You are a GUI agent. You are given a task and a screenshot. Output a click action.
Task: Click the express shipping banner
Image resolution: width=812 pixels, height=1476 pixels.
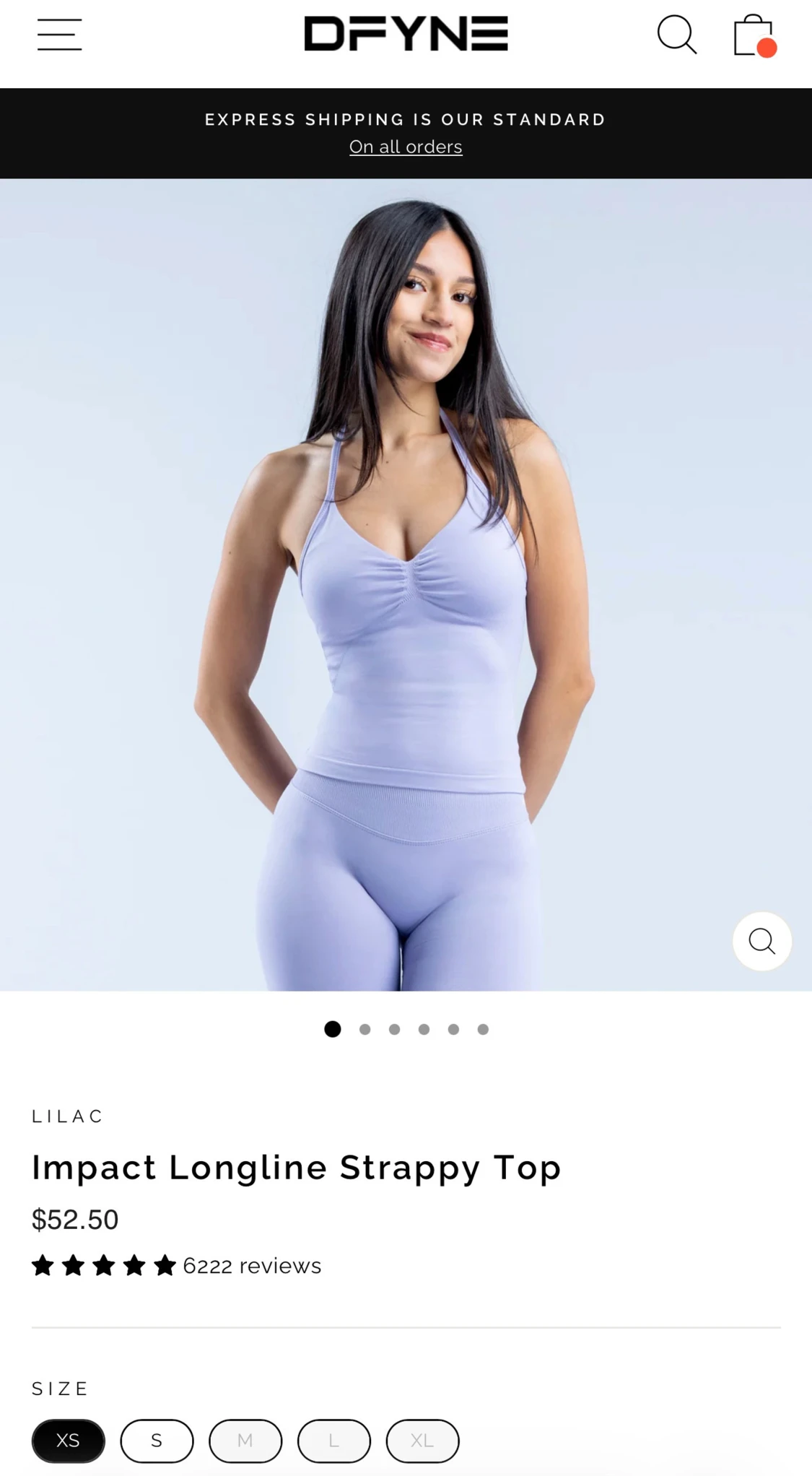tap(406, 119)
